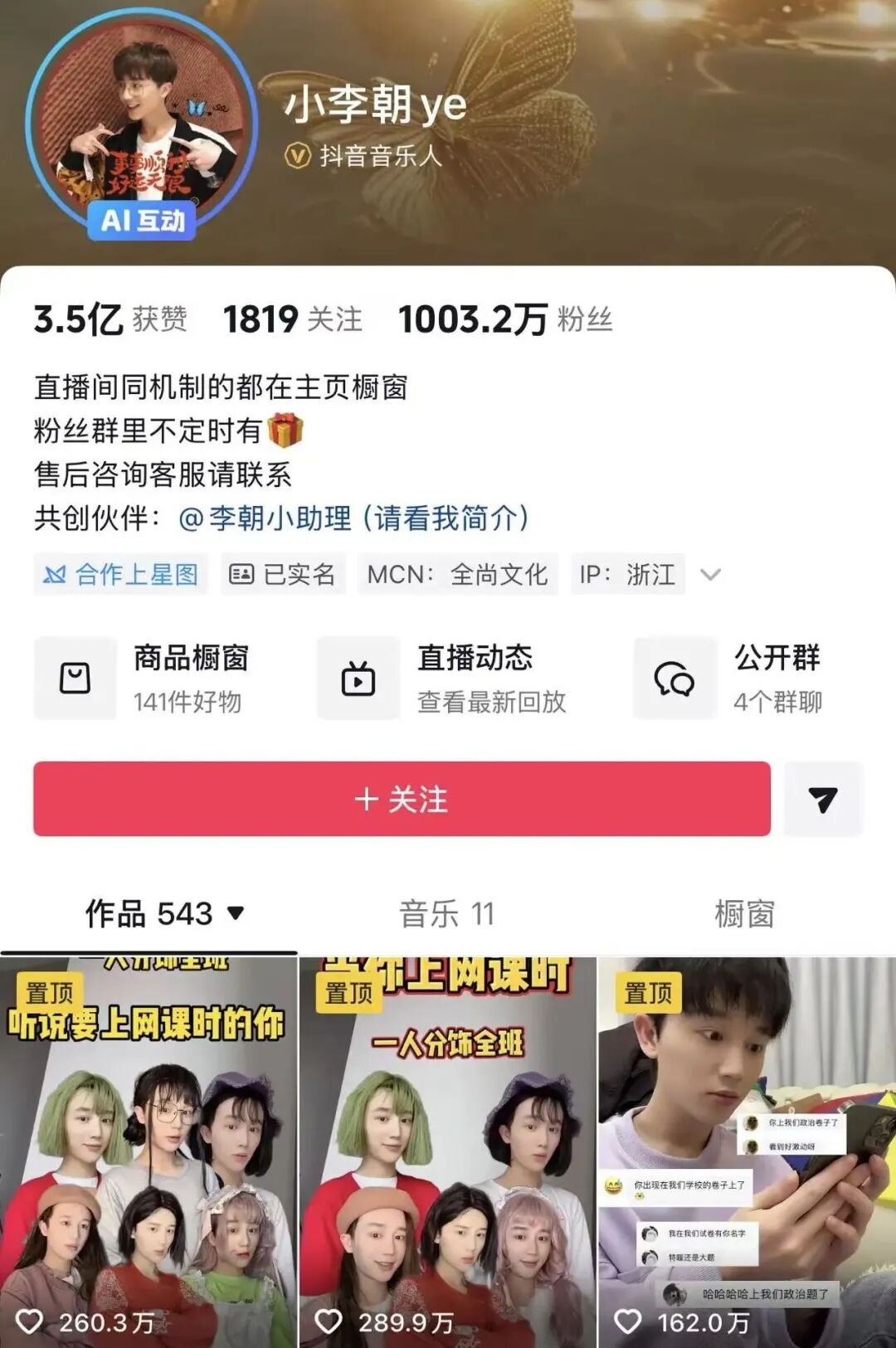
Task: Send a private message via paper-plane icon
Action: click(x=823, y=799)
